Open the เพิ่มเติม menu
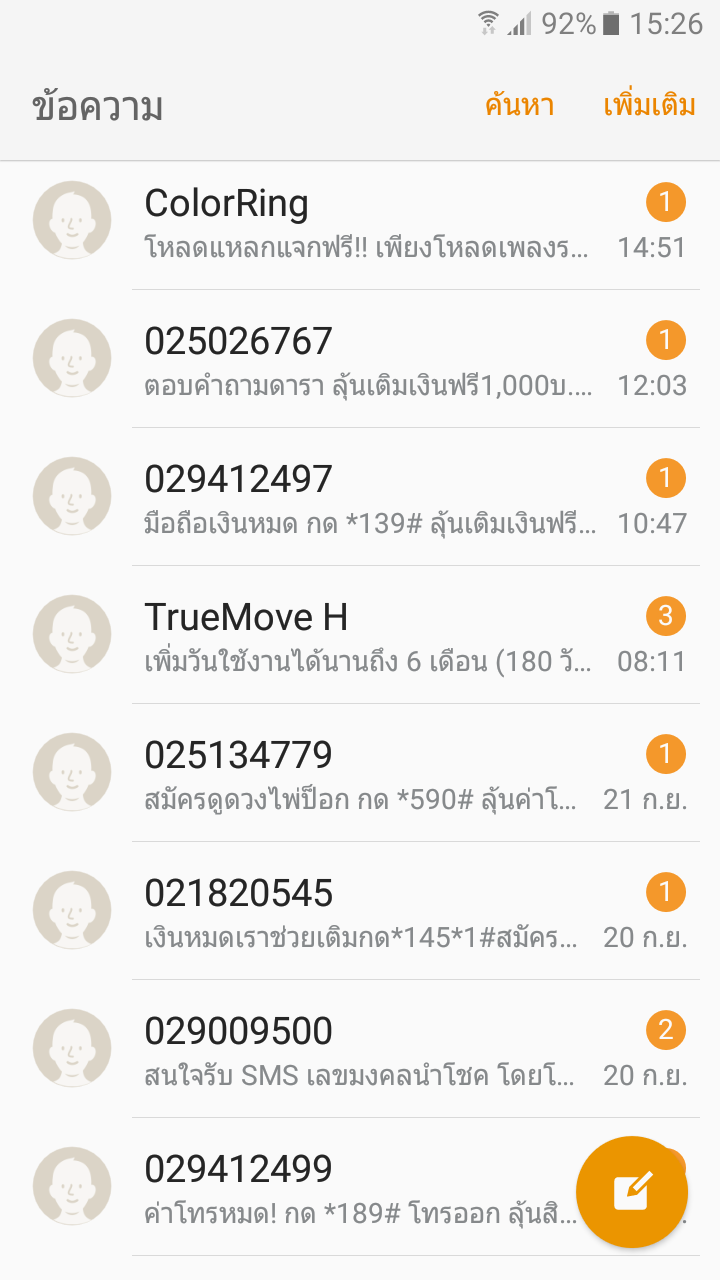720x1280 pixels. pos(649,106)
